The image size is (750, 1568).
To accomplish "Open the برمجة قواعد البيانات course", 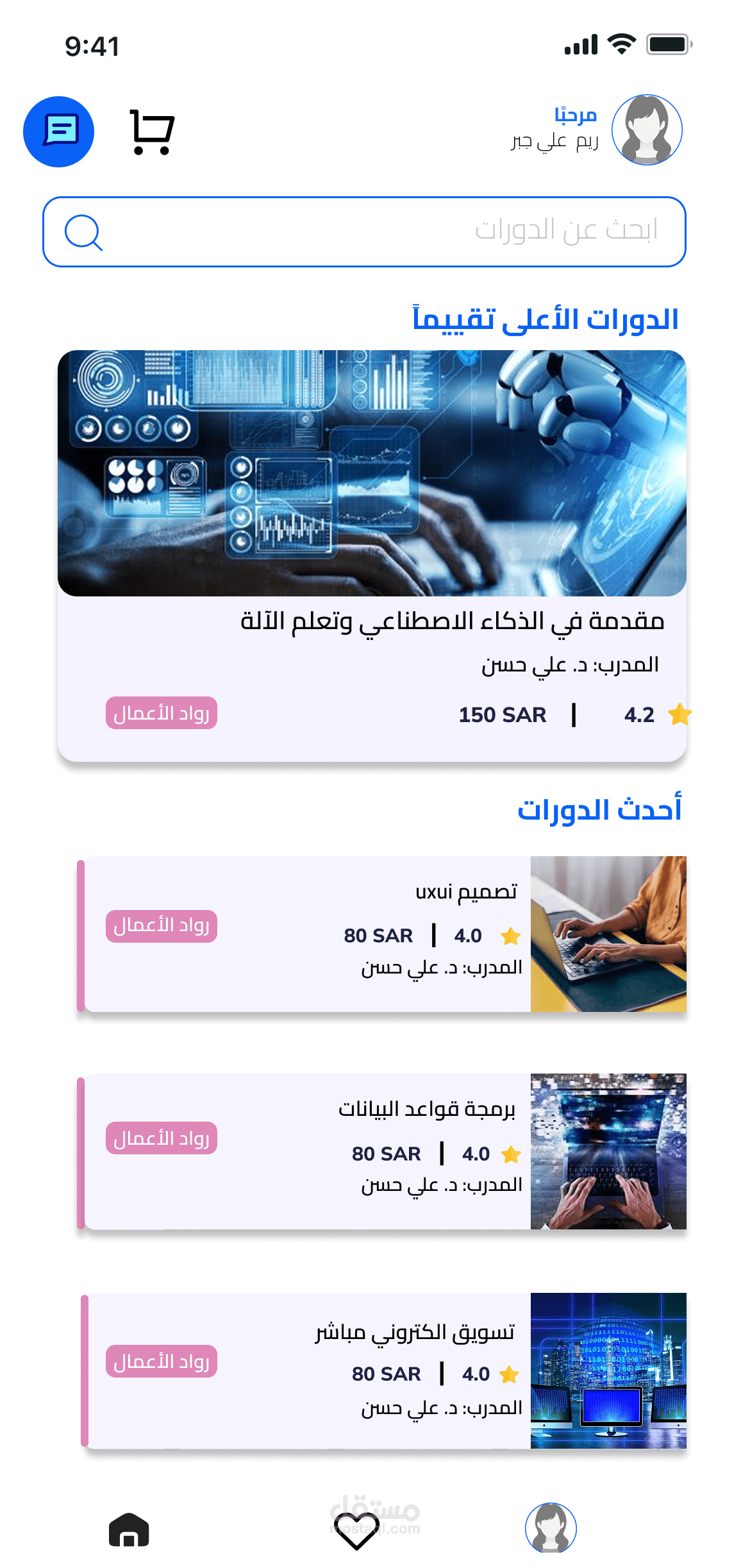I will (382, 1152).
